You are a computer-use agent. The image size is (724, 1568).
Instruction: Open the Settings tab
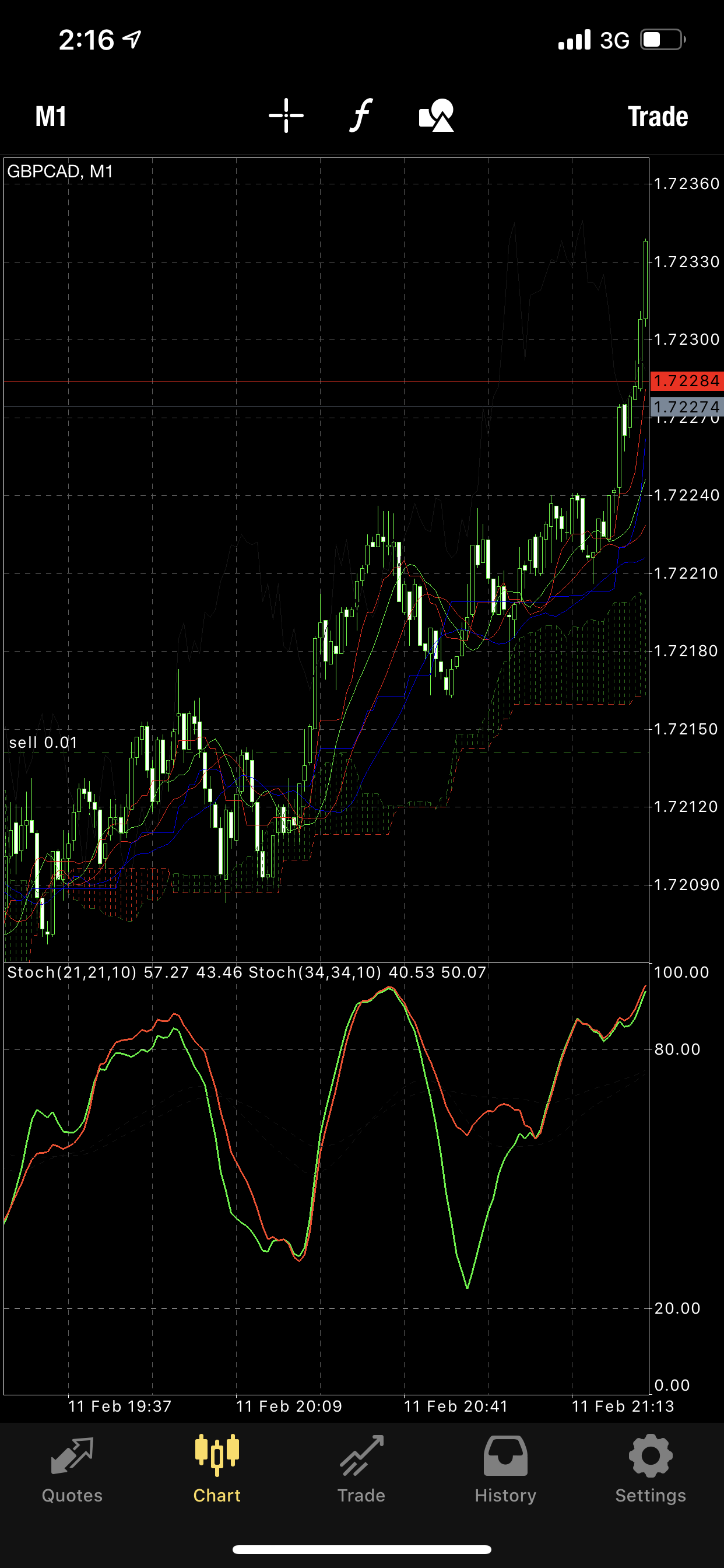[650, 1469]
